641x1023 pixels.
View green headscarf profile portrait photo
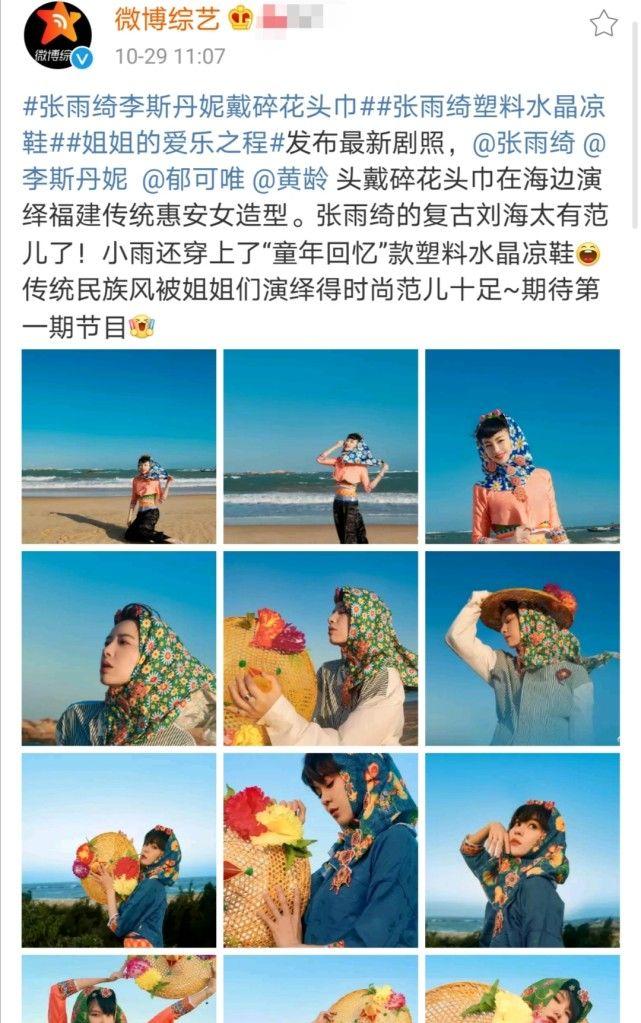pyautogui.click(x=119, y=648)
